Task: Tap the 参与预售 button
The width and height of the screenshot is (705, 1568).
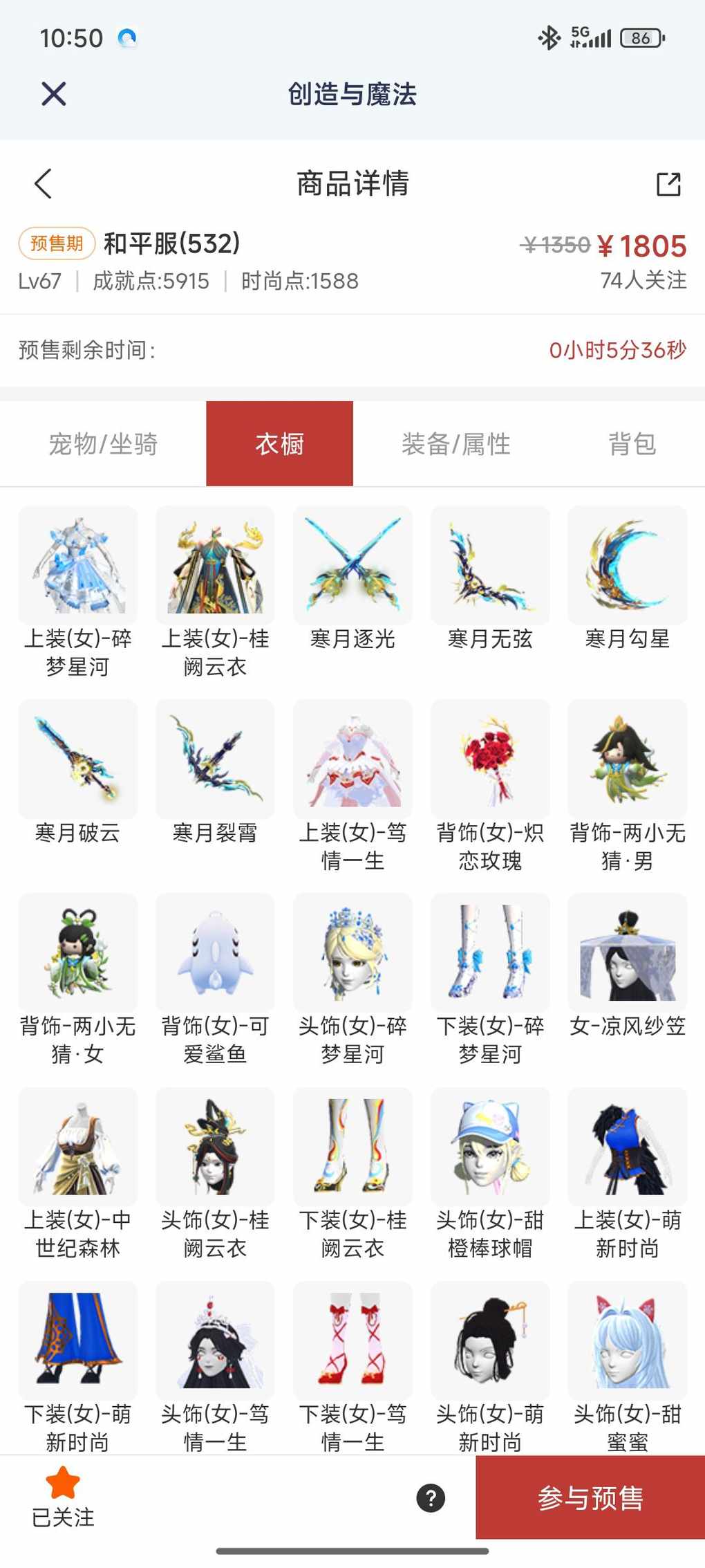Action: pyautogui.click(x=590, y=1497)
